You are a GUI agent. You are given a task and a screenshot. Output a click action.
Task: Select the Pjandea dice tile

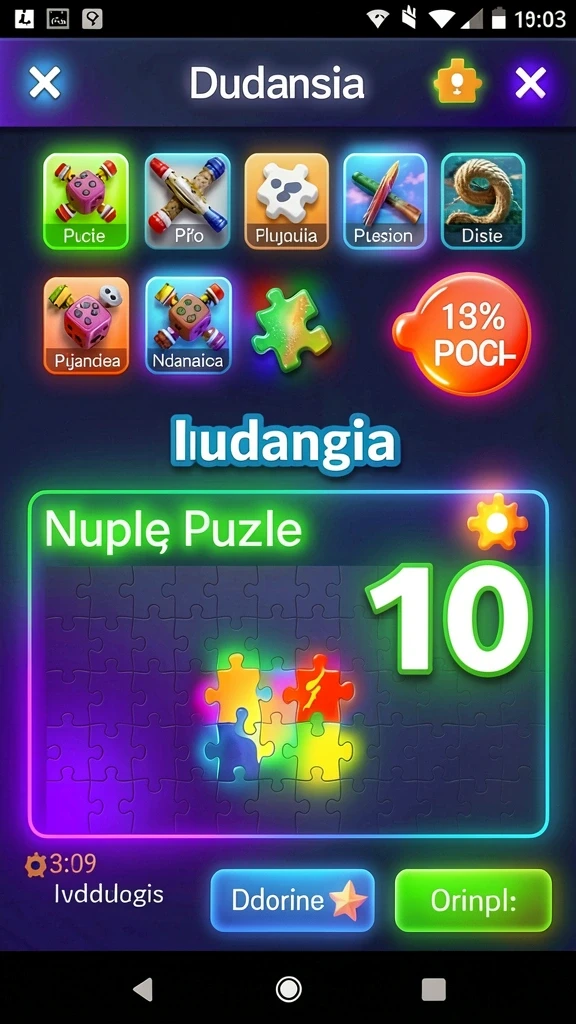tap(86, 325)
